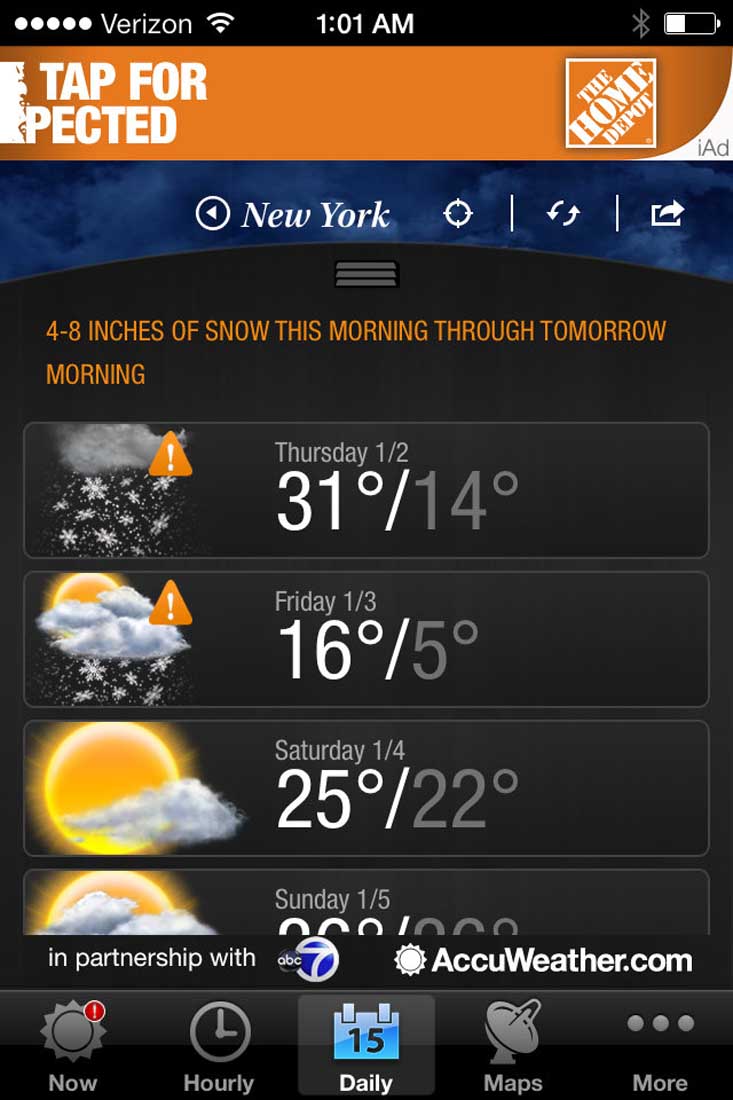The width and height of the screenshot is (733, 1100).
Task: Read the snow alert headline
Action: click(356, 352)
